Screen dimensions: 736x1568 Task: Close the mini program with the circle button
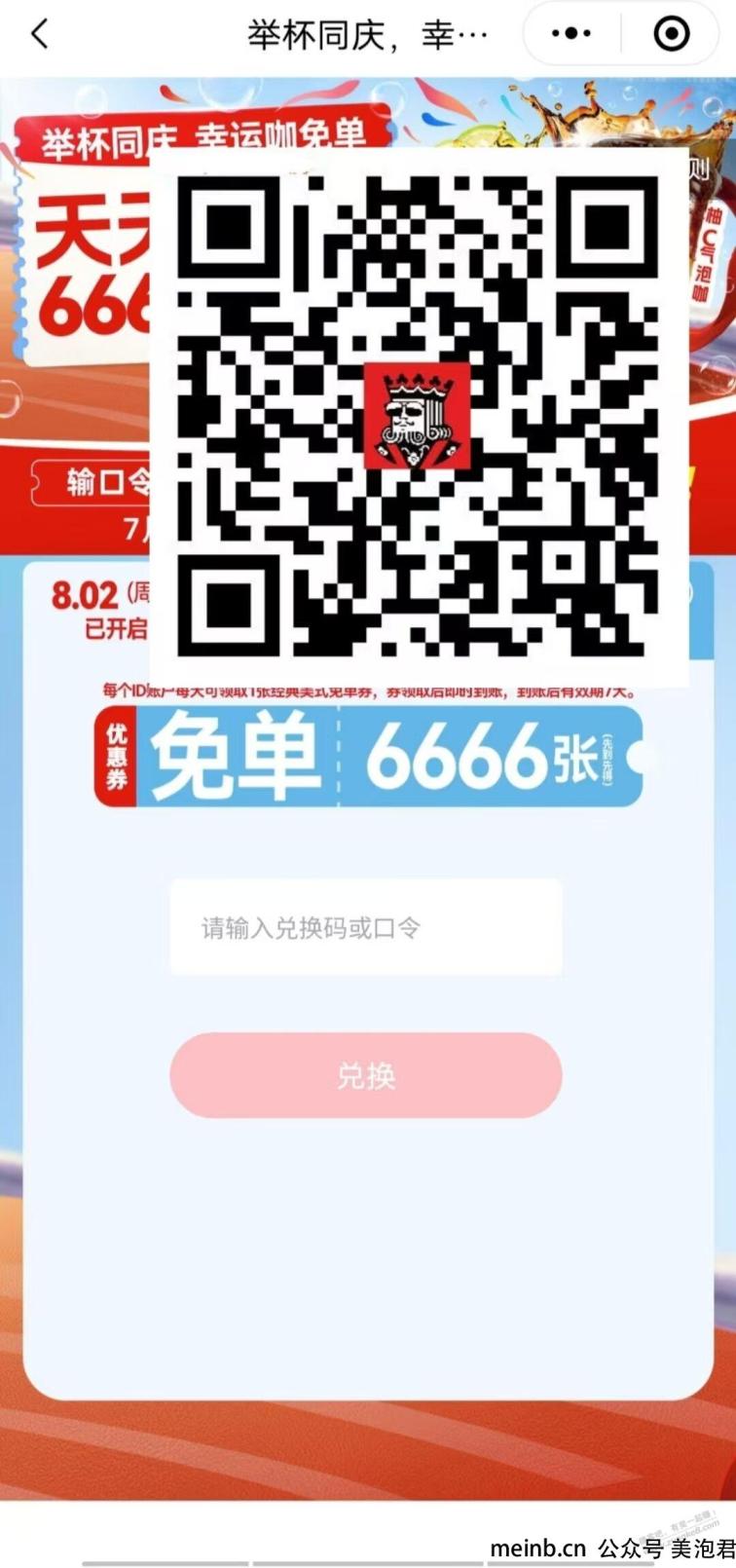pos(672,35)
